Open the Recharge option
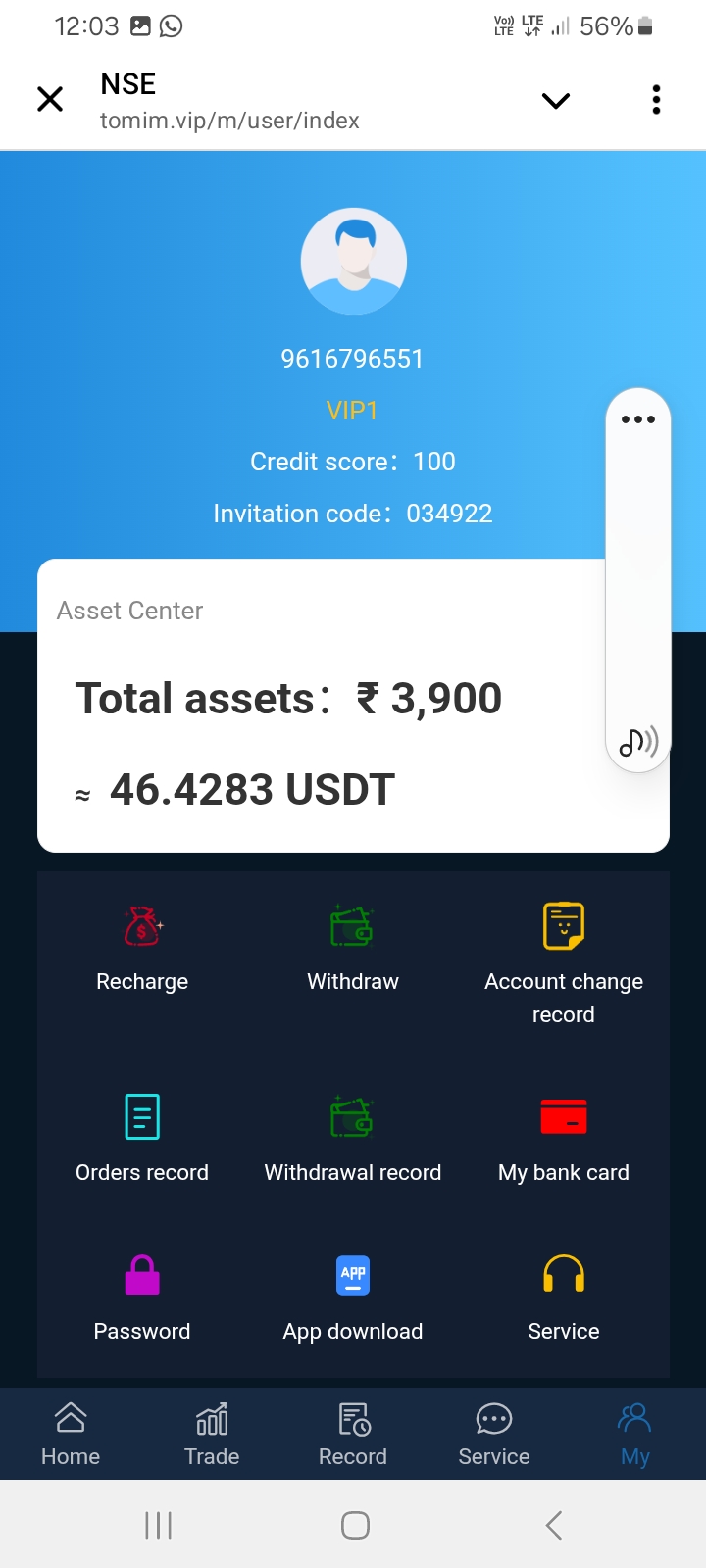 142,947
